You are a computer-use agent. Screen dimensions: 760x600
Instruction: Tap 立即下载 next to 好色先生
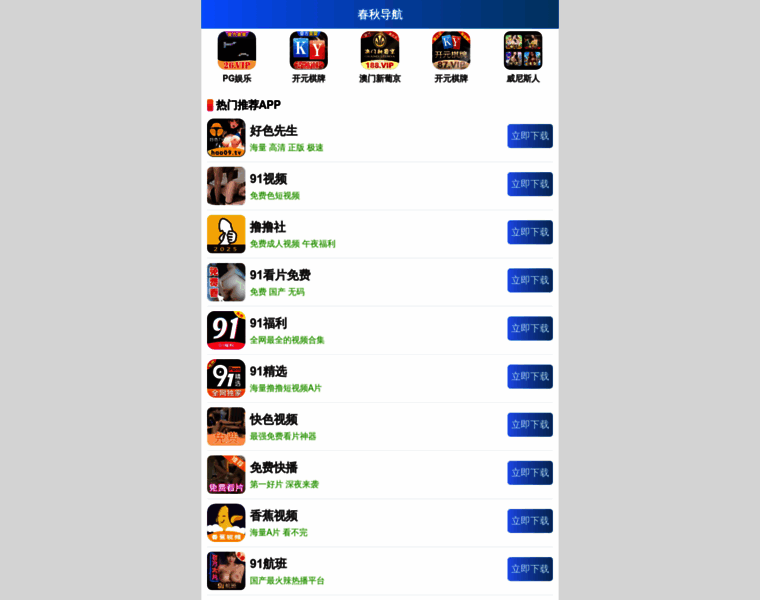[x=530, y=136]
